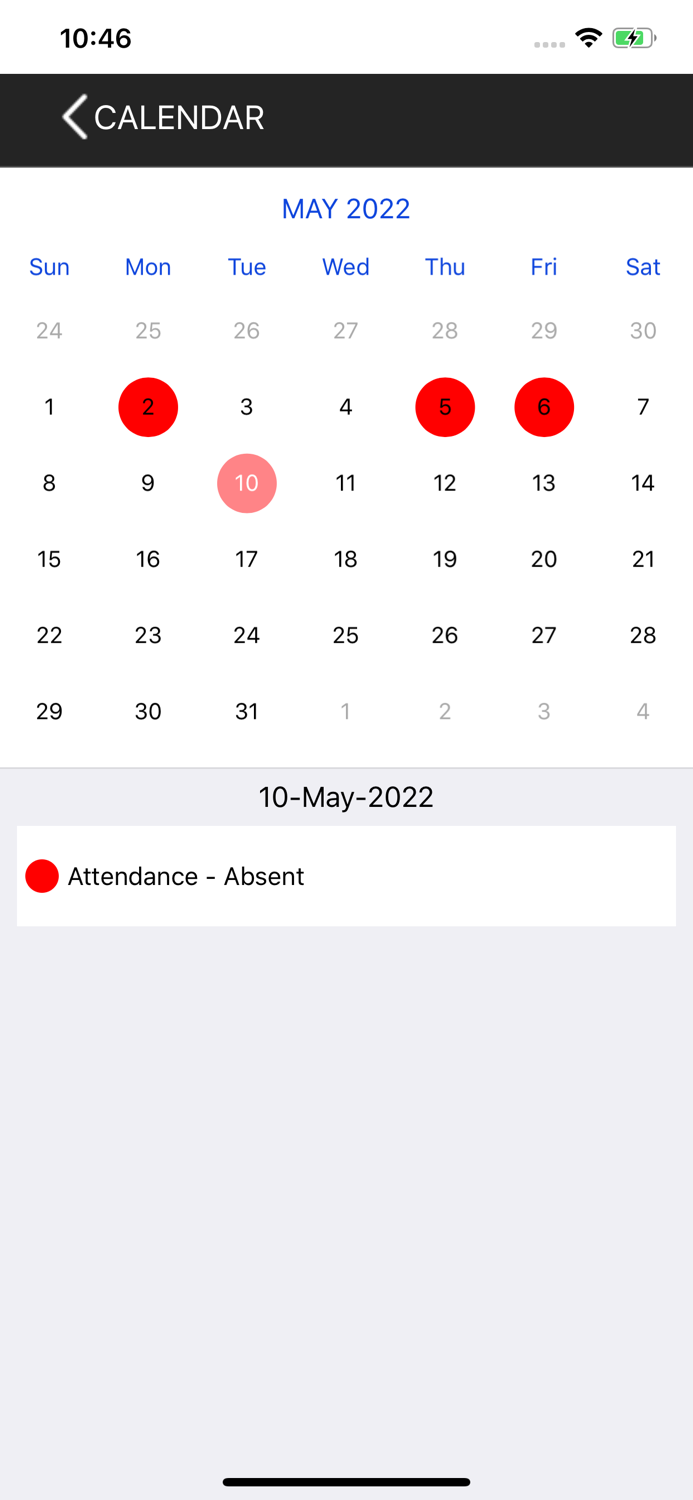
Task: Select May 5 on the calendar
Action: click(445, 407)
